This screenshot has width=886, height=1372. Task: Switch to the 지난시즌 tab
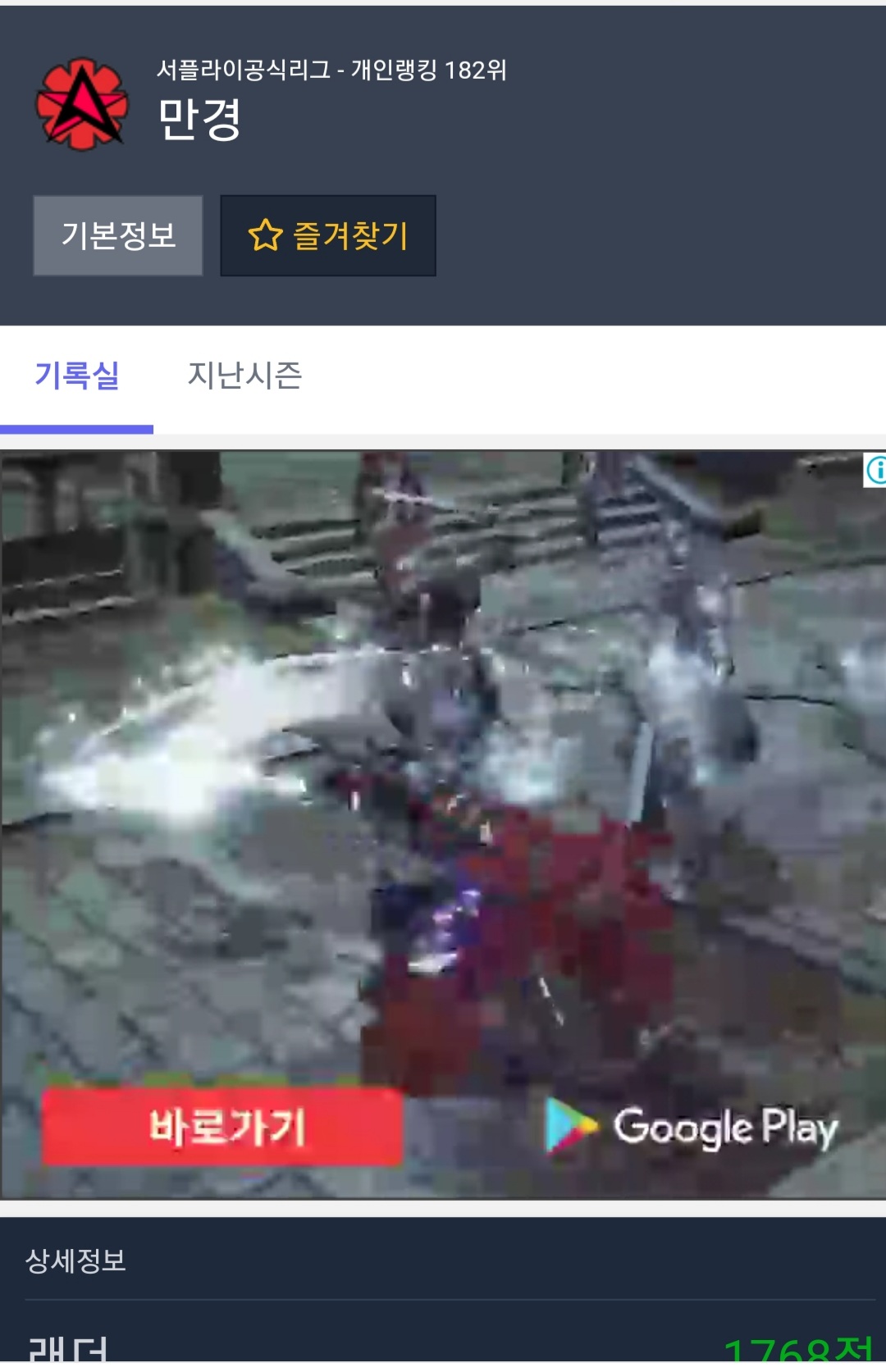pyautogui.click(x=244, y=376)
